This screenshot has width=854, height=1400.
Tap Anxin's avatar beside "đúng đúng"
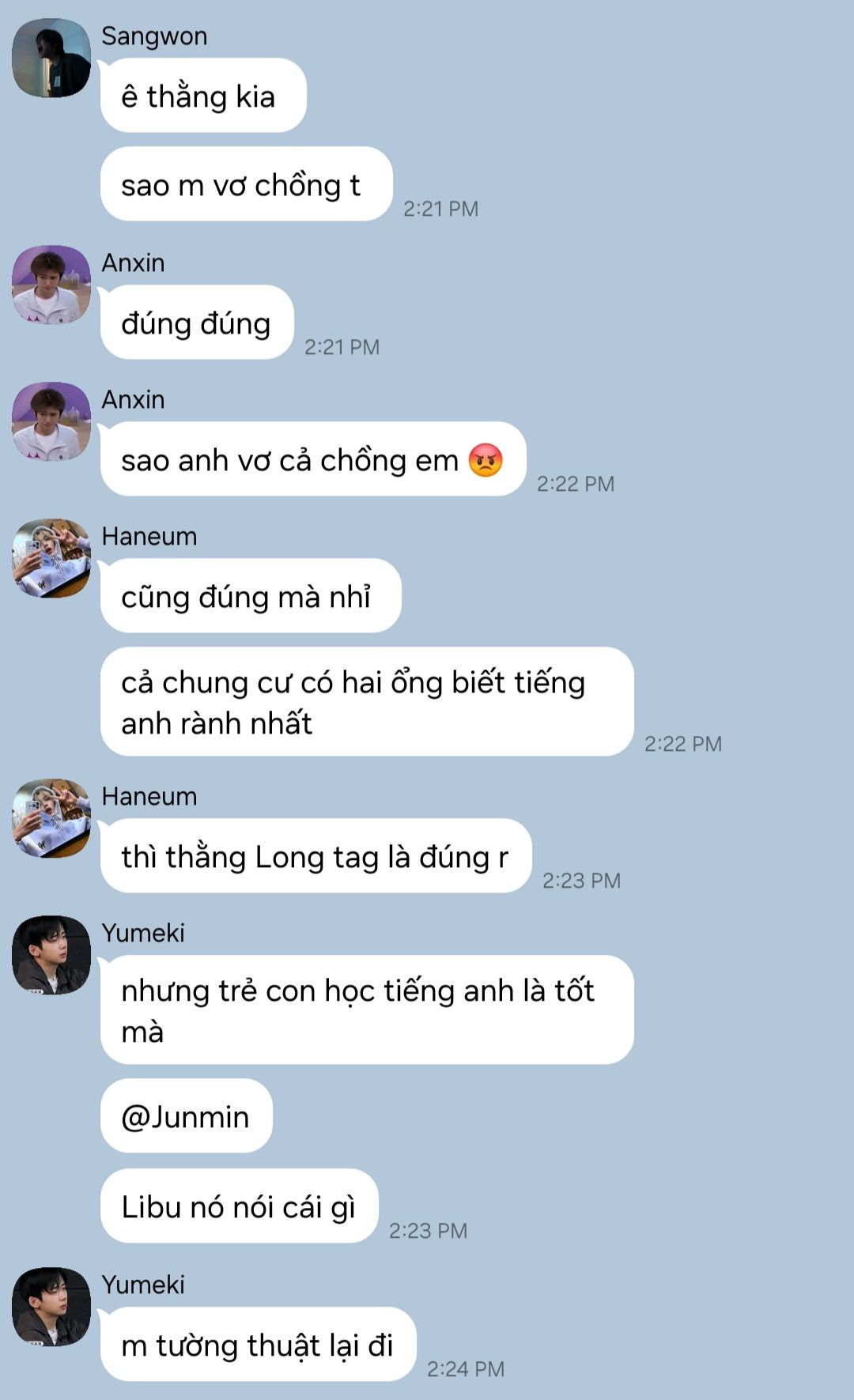(51, 285)
